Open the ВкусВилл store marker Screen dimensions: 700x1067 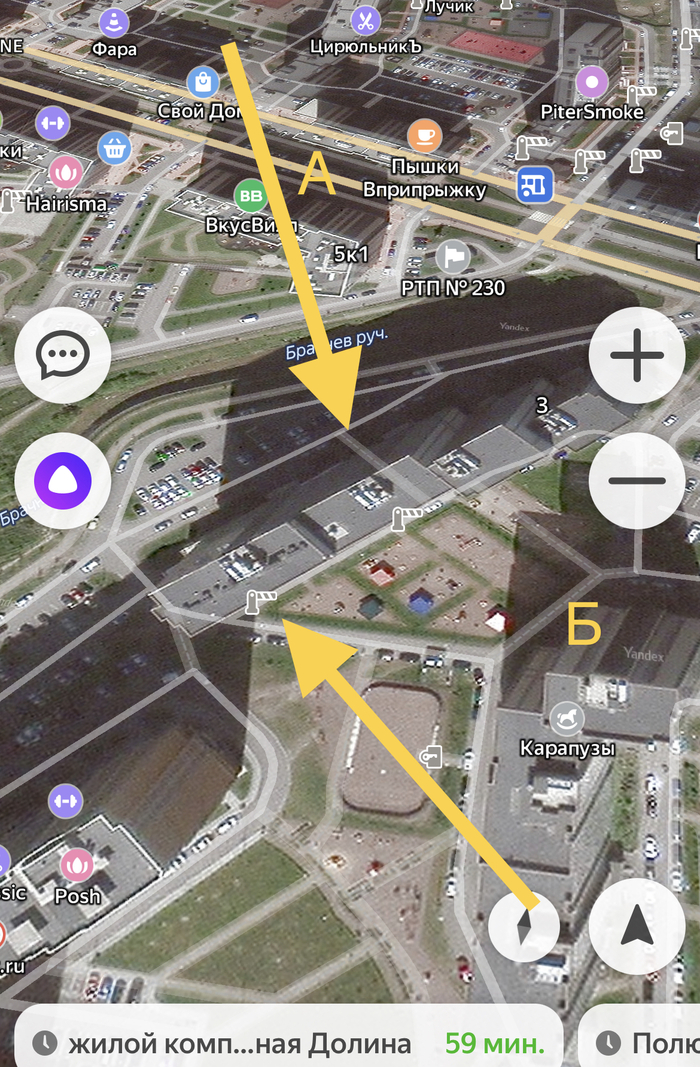250,195
